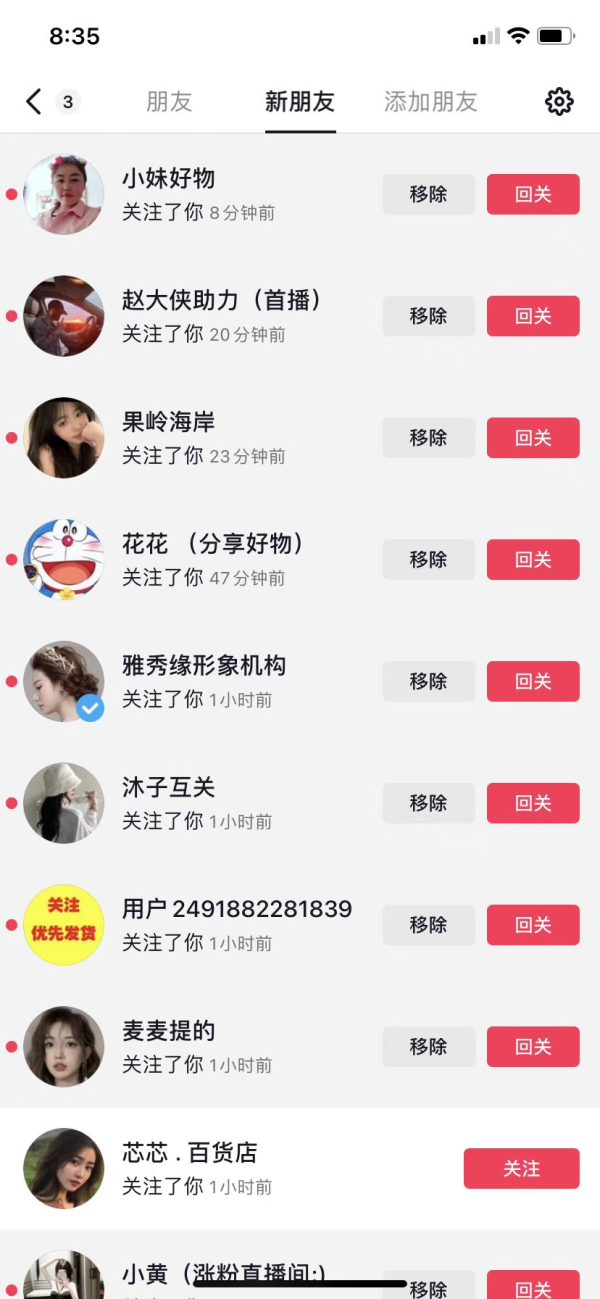
Task: Remove 果岭海岸 from the list
Action: (x=428, y=438)
